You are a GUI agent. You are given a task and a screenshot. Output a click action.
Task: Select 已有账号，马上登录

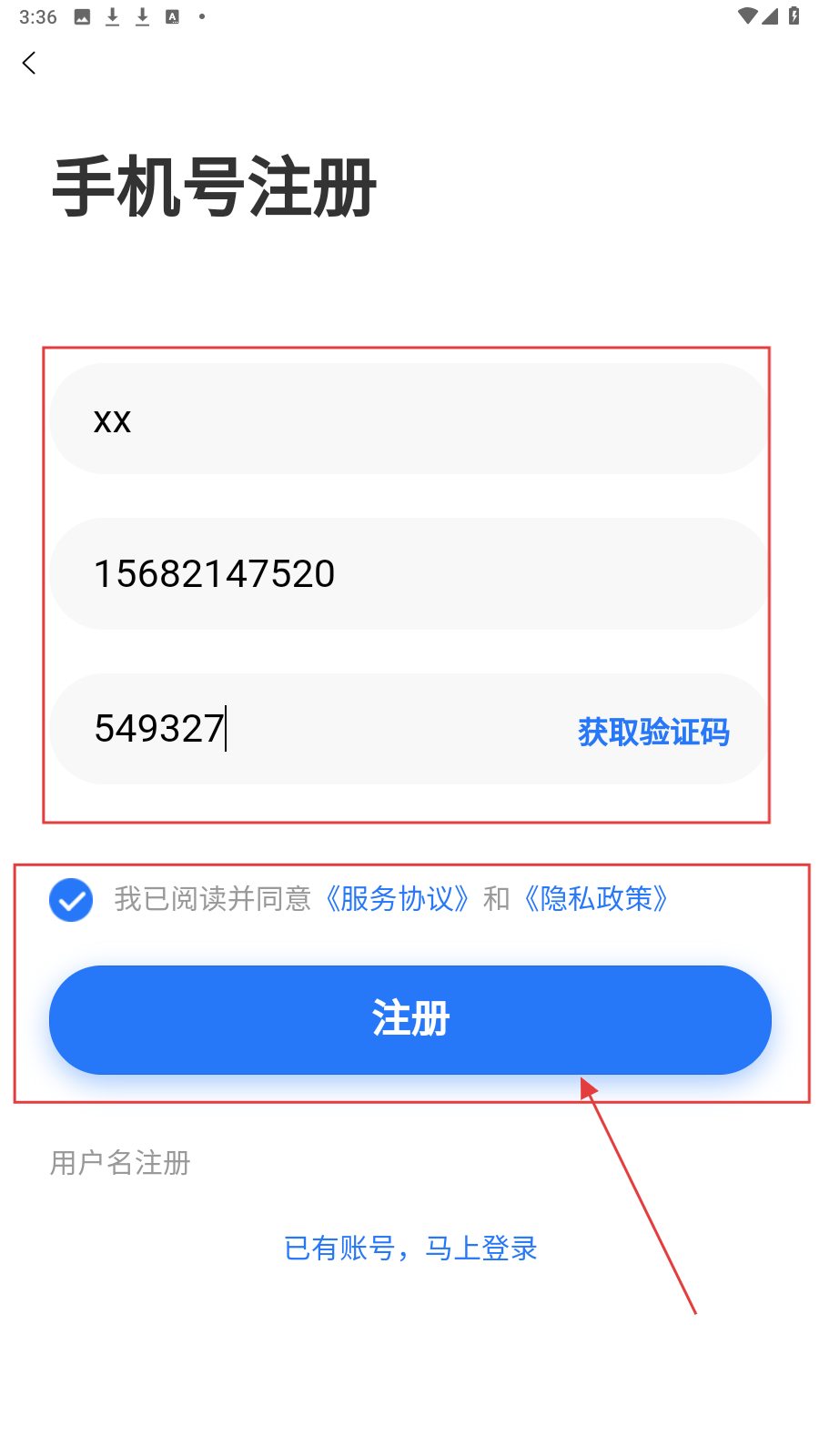tap(410, 1249)
